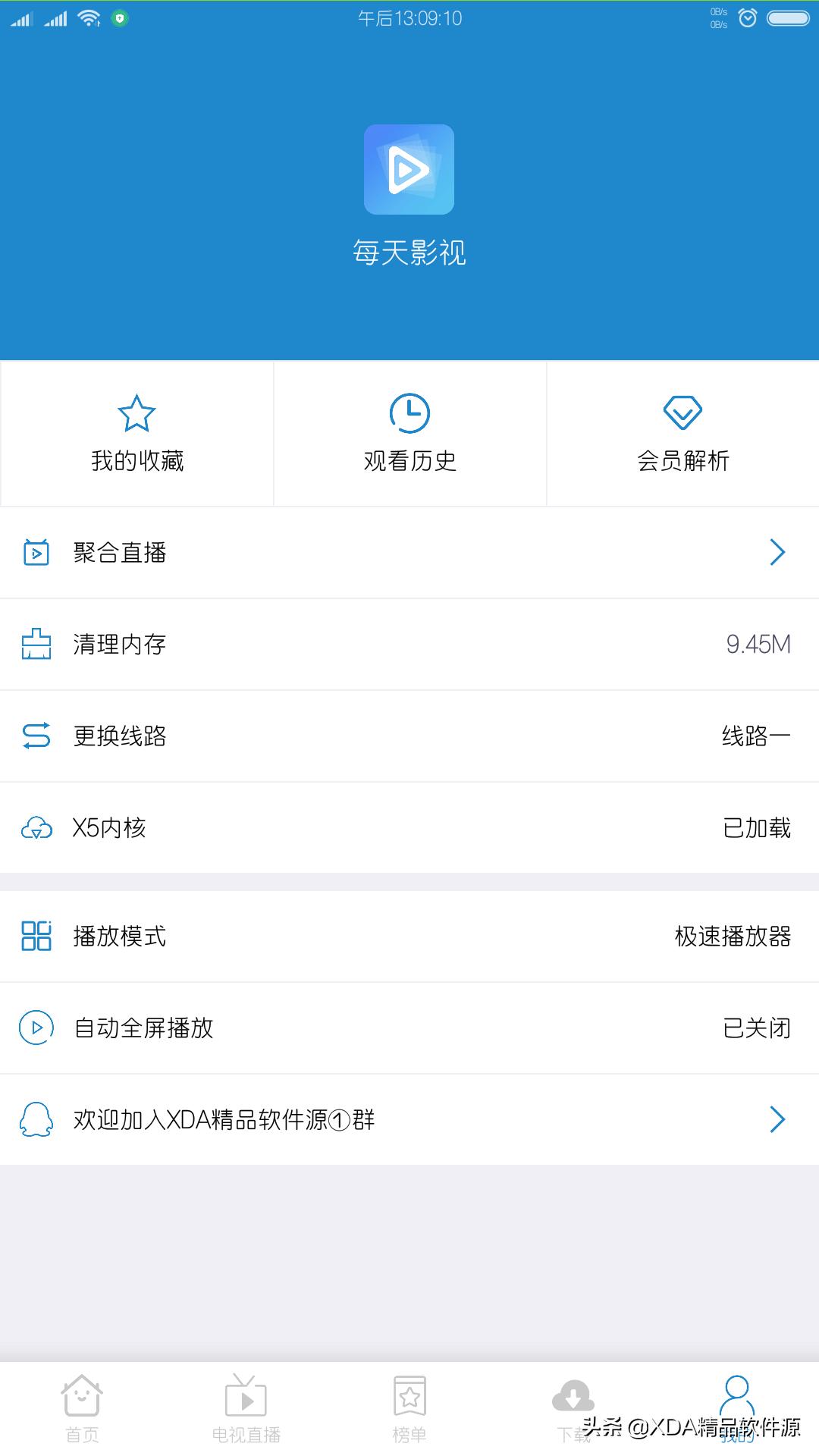Tap the broom icon next to 清理内存
Screen dimensions: 819x1456
pos(36,645)
